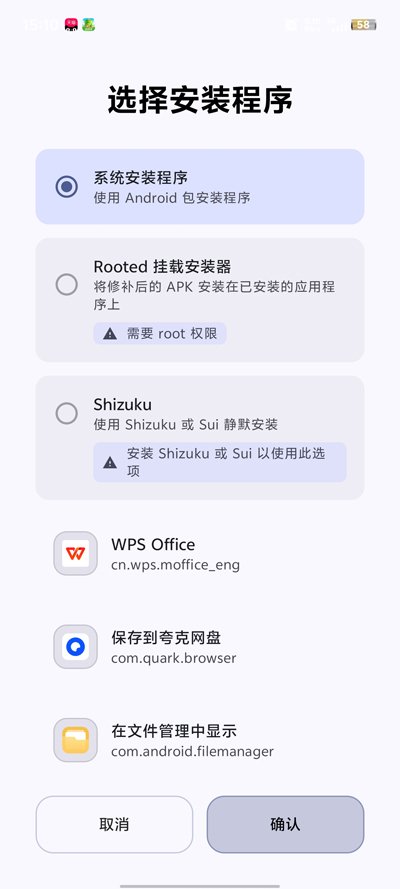The height and width of the screenshot is (889, 400).
Task: Select 在文件管理中显示
Action: click(199, 740)
